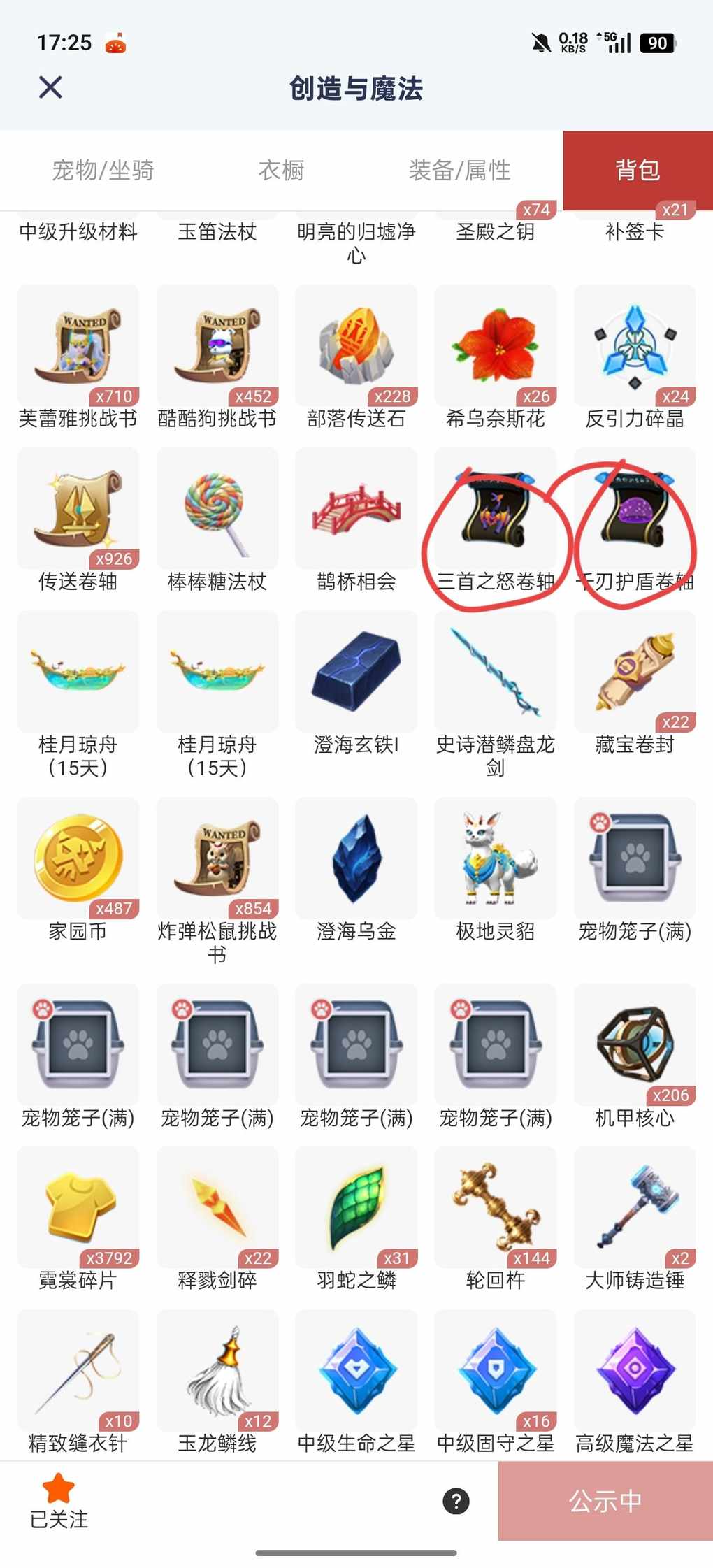View the 希乌奈斯花 item
Screen dimensions: 713x1568
click(495, 347)
